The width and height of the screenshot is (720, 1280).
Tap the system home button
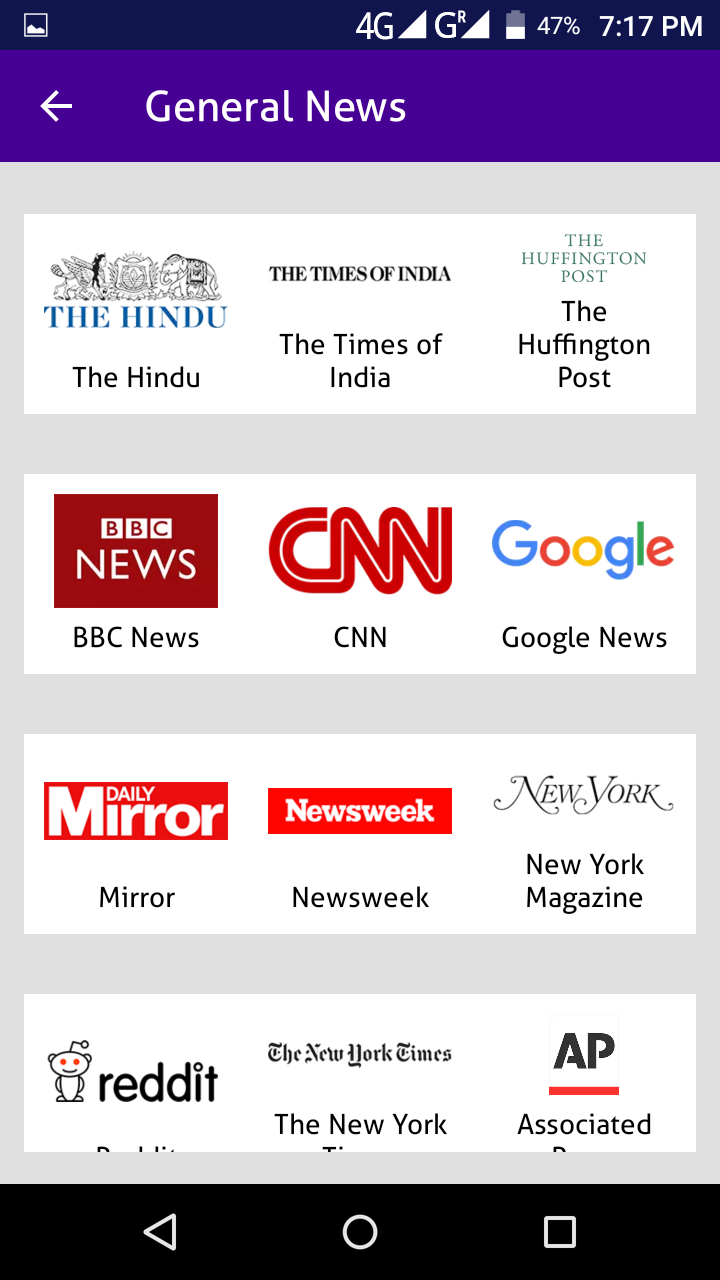[360, 1232]
